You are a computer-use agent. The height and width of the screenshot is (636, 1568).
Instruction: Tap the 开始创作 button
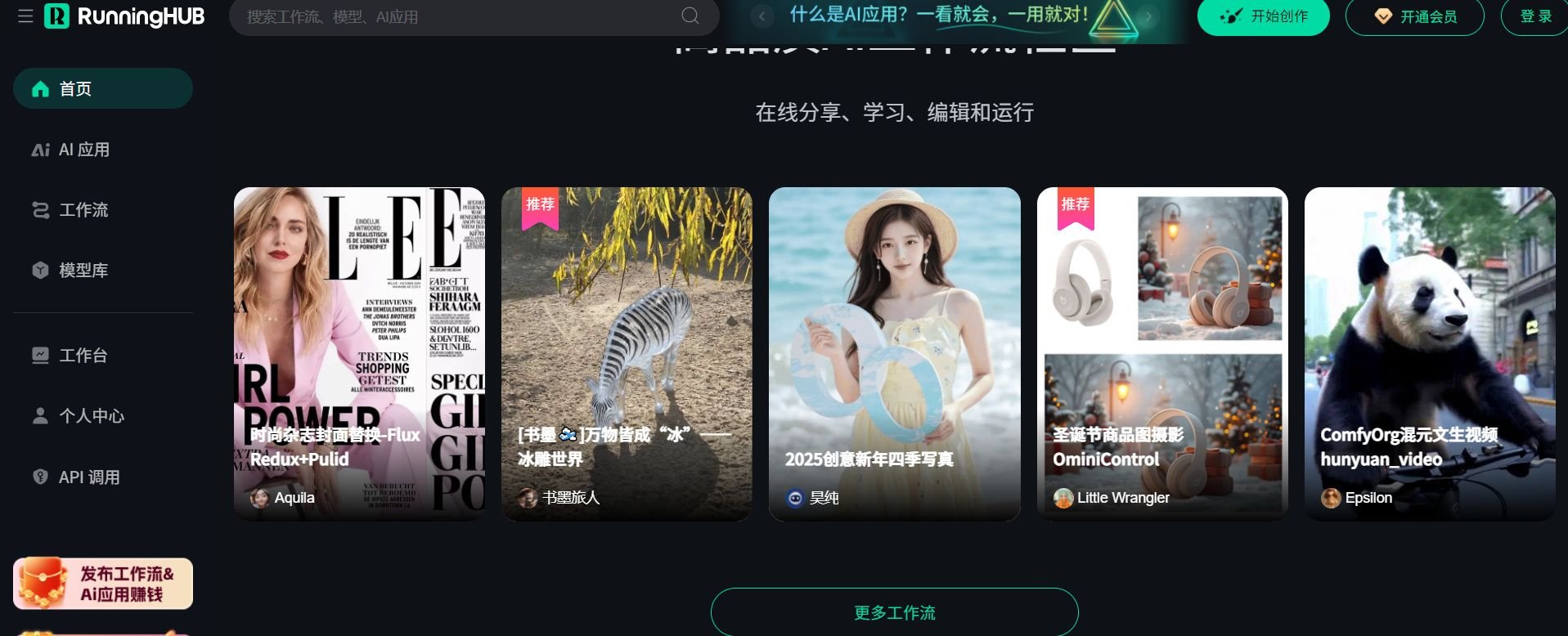(x=1263, y=16)
